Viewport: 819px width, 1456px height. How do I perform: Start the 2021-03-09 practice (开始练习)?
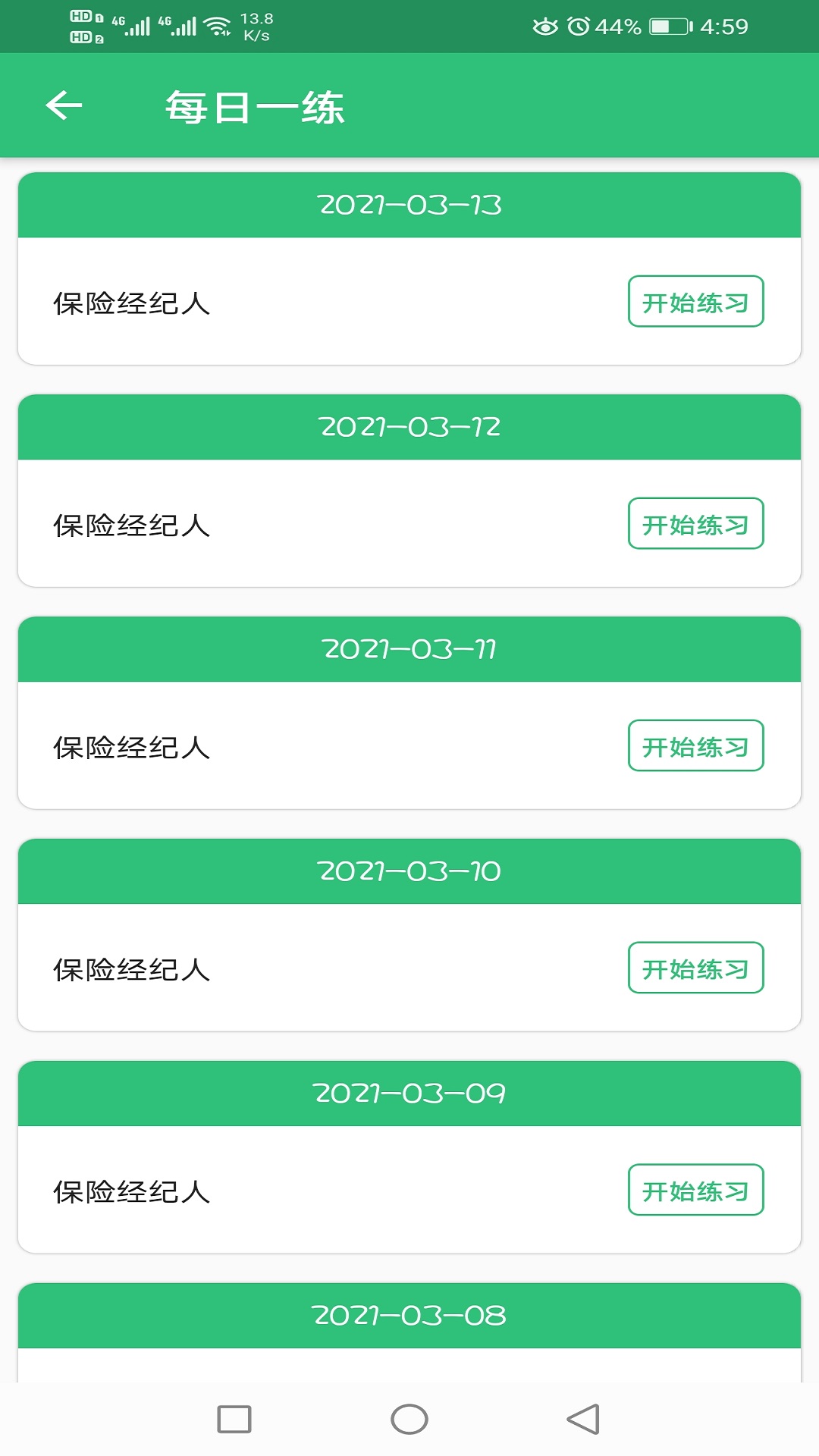[695, 1191]
